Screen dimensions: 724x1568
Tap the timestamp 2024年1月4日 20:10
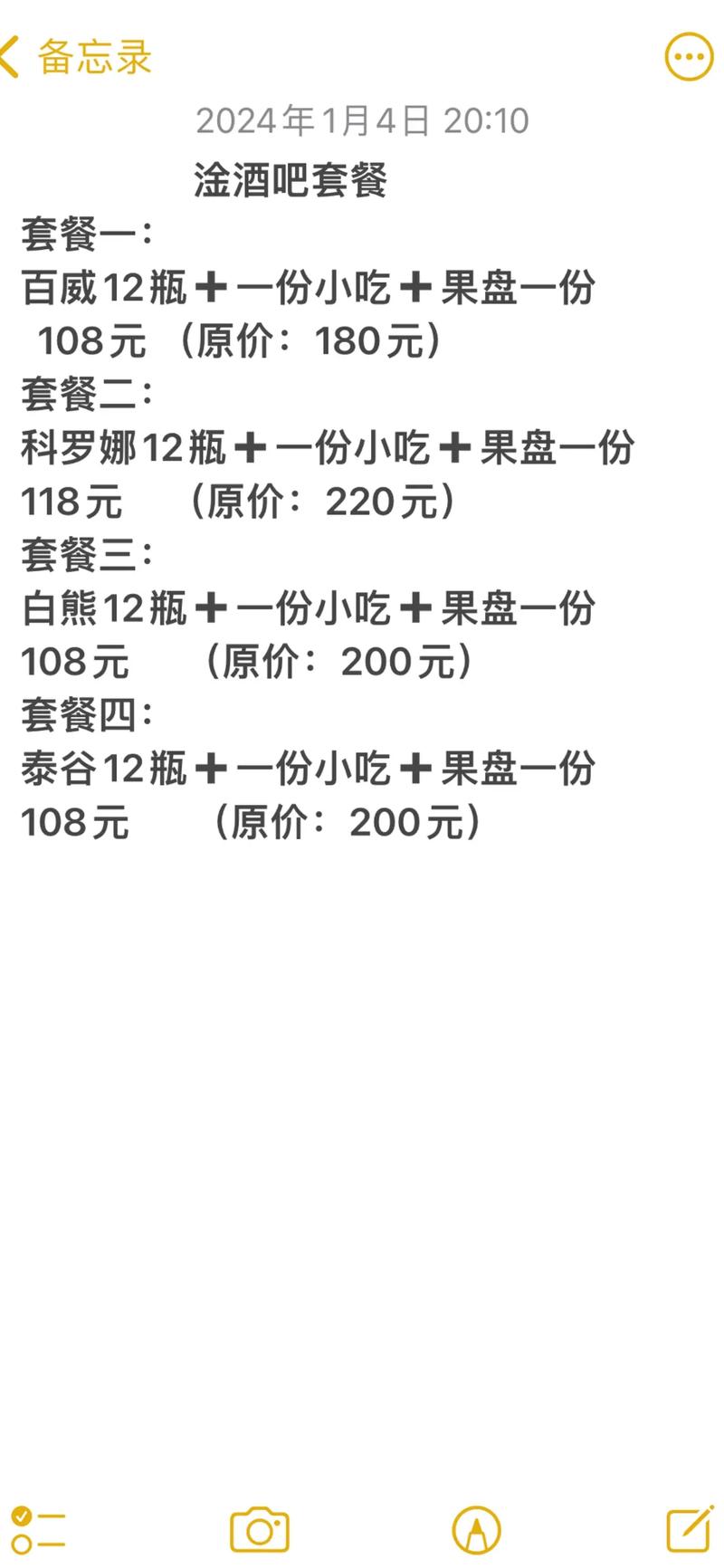tap(362, 119)
